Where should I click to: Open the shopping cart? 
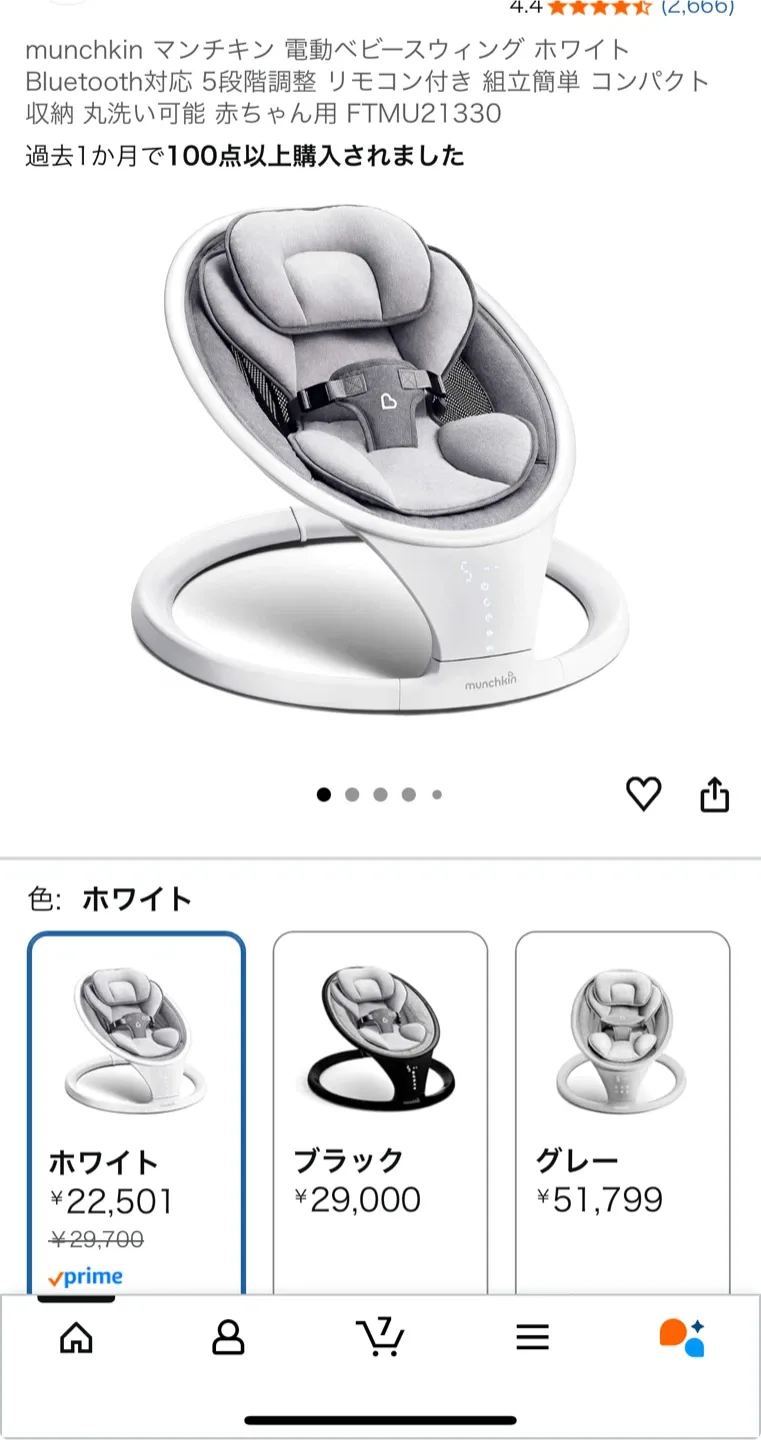coord(380,1337)
